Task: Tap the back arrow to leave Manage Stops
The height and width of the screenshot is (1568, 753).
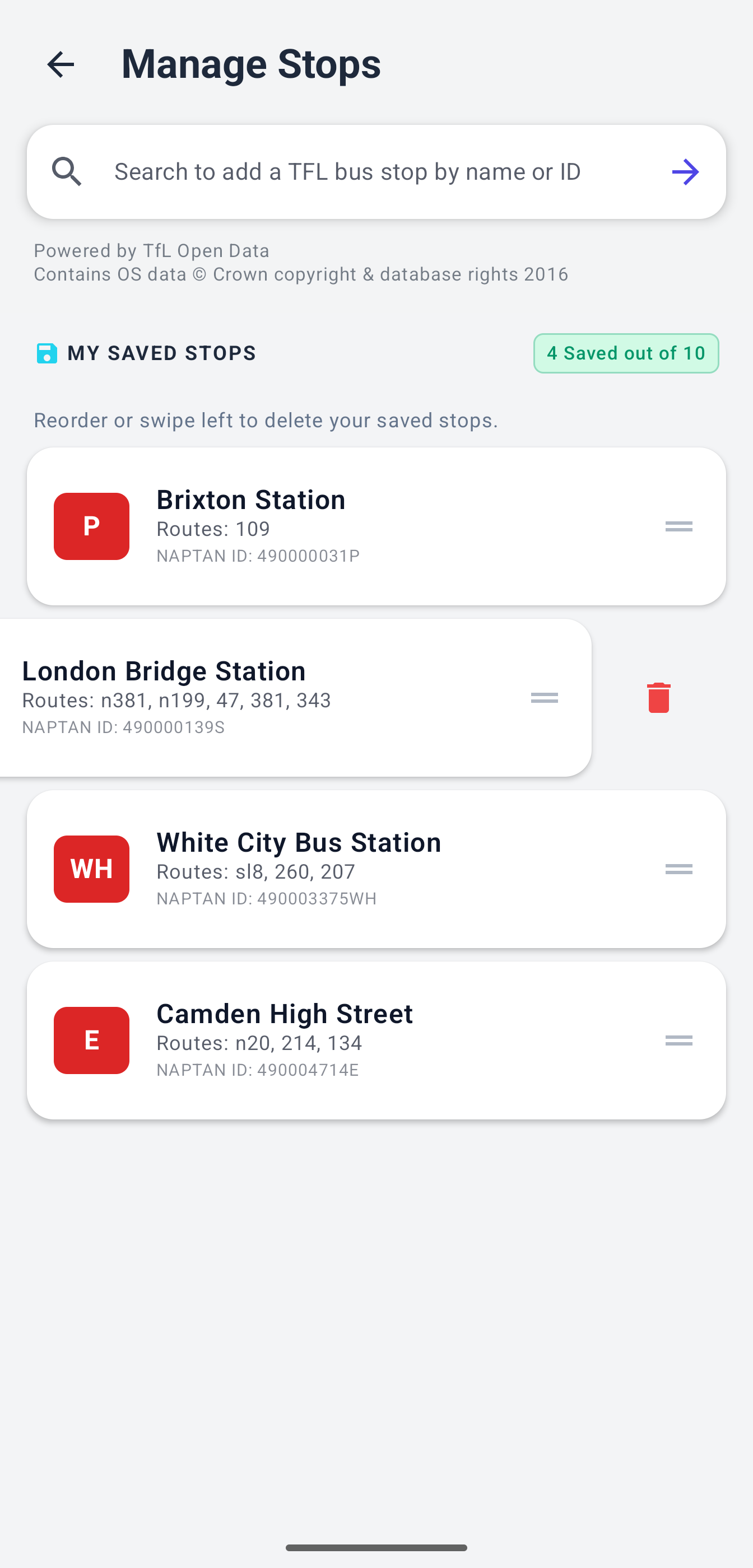Action: coord(61,63)
